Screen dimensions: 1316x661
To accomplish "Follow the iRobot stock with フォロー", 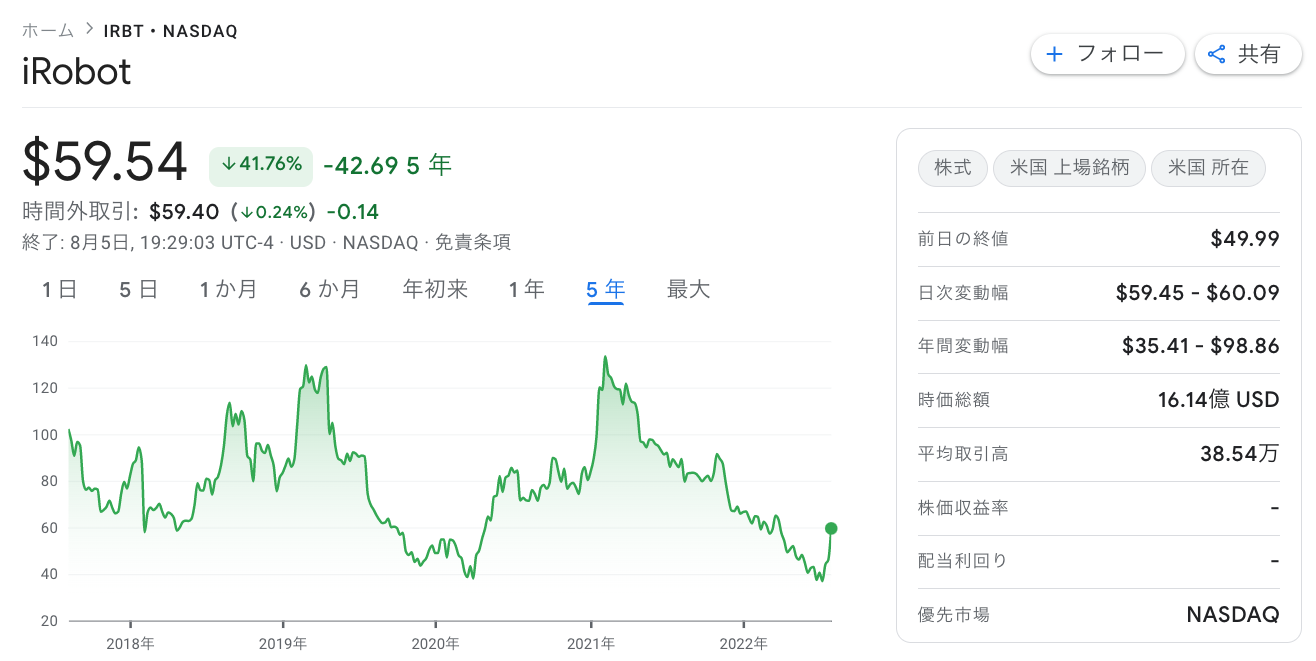I will [1107, 54].
